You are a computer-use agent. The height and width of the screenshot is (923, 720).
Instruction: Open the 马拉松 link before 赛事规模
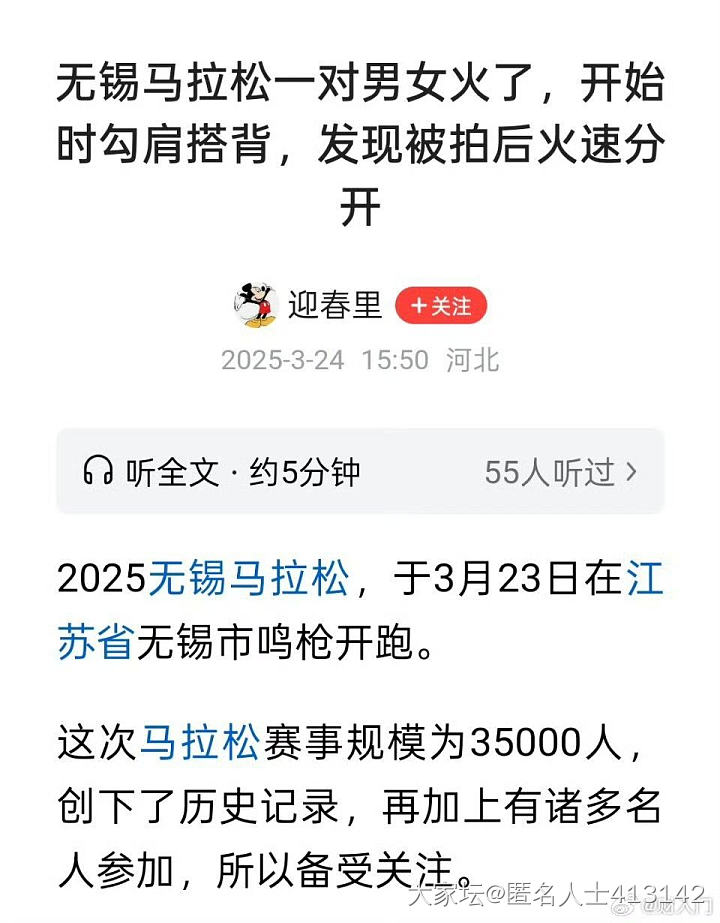click(199, 745)
